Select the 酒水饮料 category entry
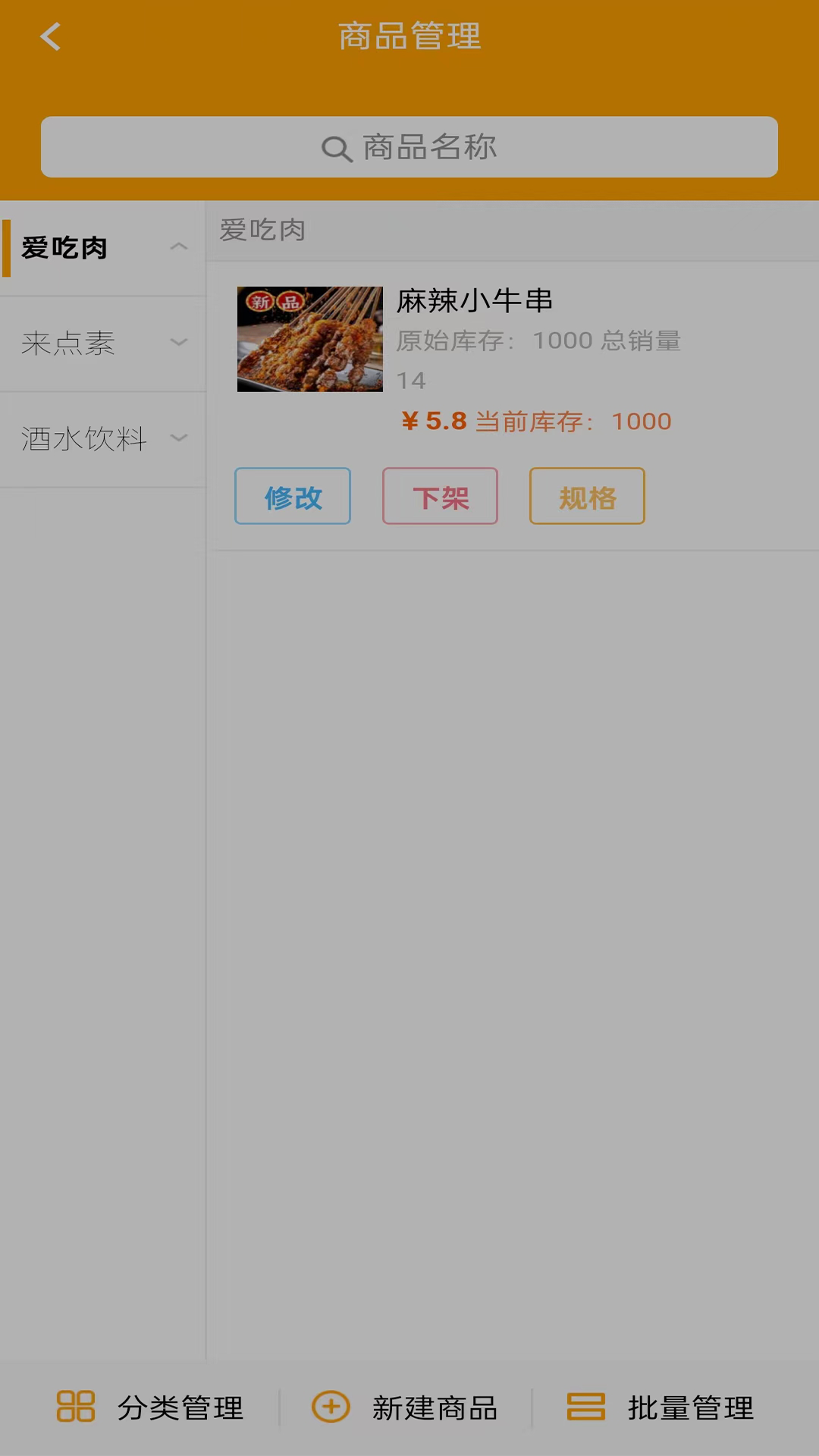819x1456 pixels. (83, 439)
